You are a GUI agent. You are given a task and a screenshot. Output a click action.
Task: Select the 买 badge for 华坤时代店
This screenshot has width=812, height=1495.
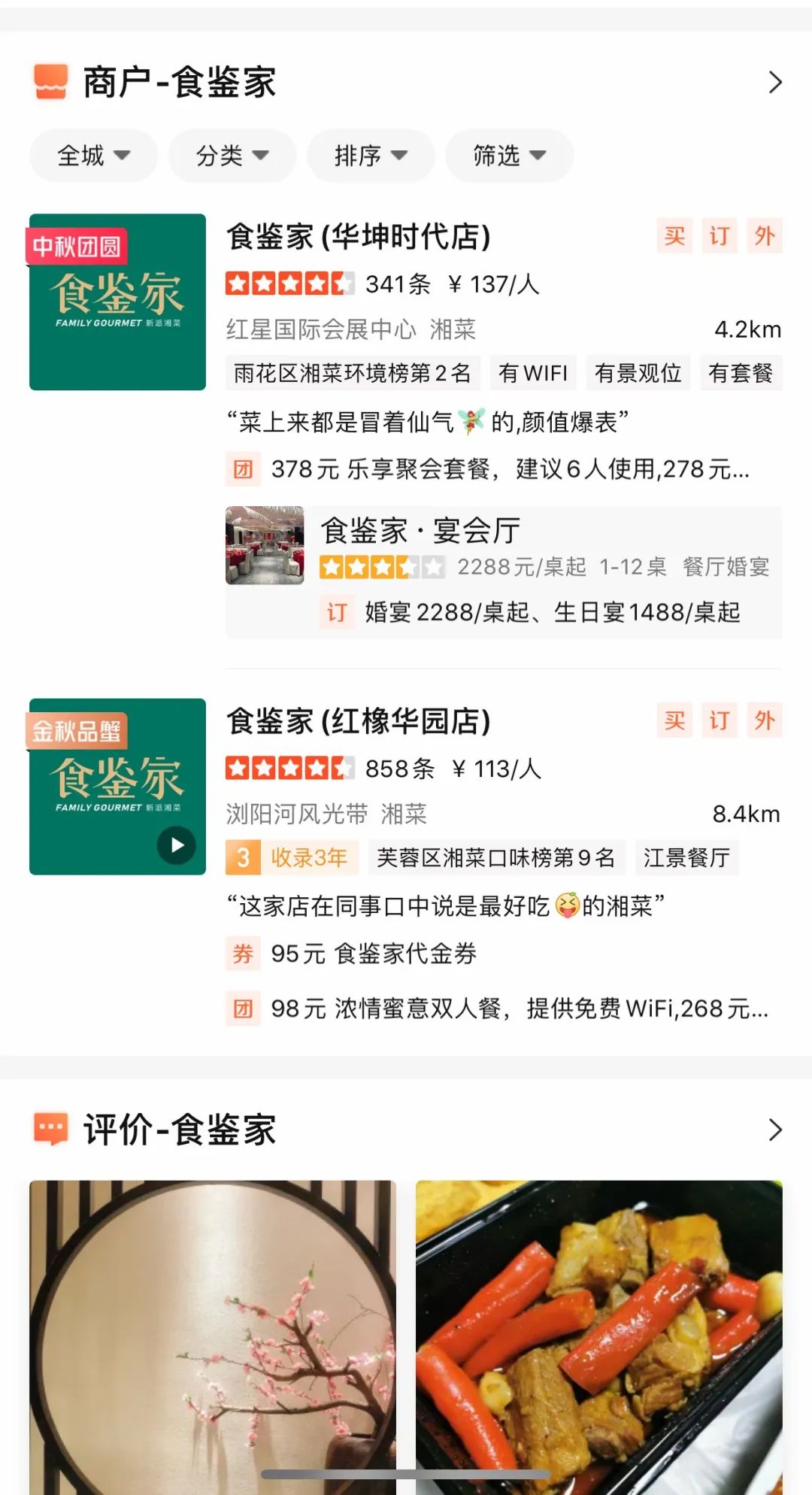(674, 235)
